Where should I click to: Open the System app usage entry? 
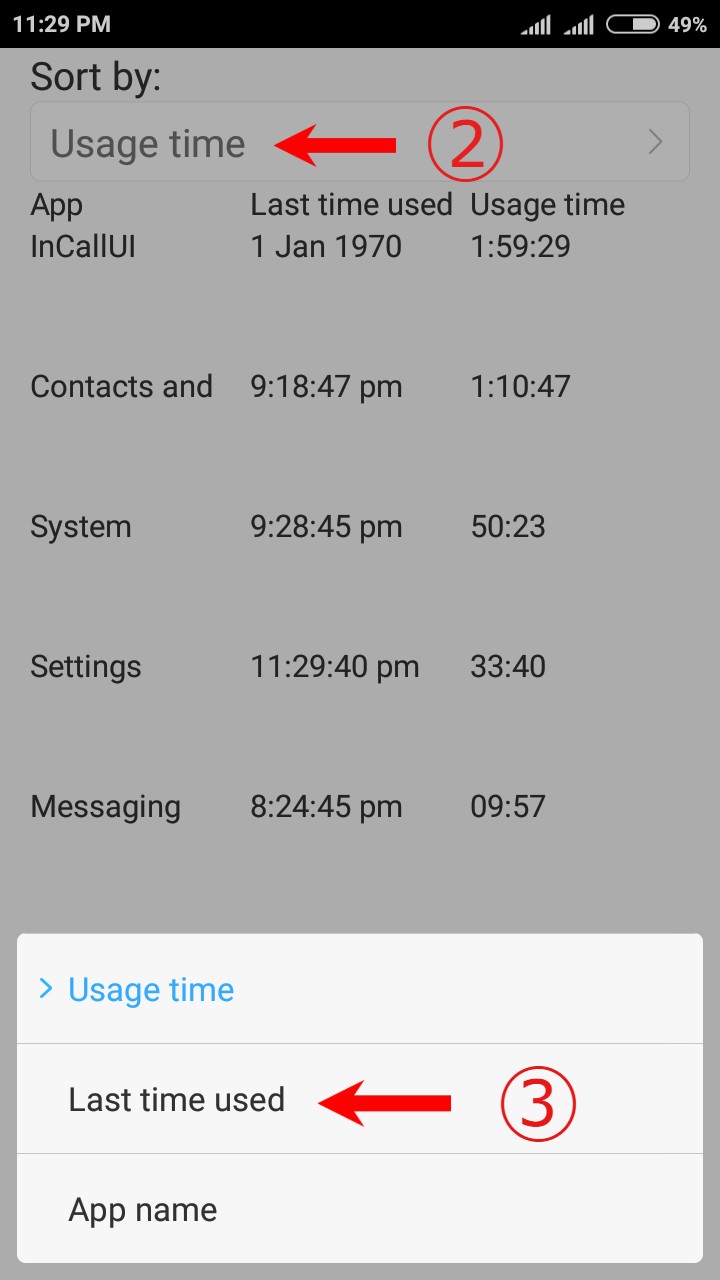coord(80,526)
